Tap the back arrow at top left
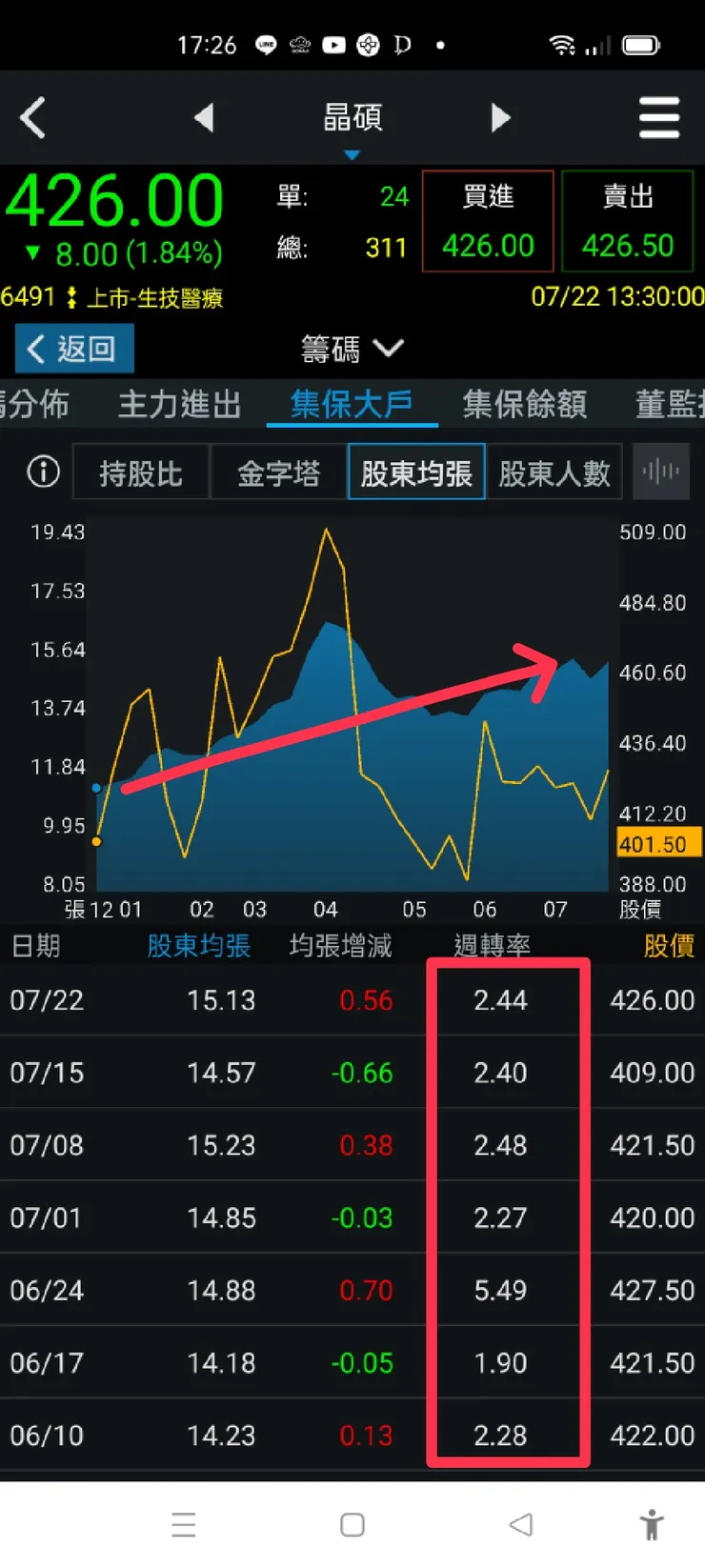Screen dimensions: 705x1568 tap(33, 117)
